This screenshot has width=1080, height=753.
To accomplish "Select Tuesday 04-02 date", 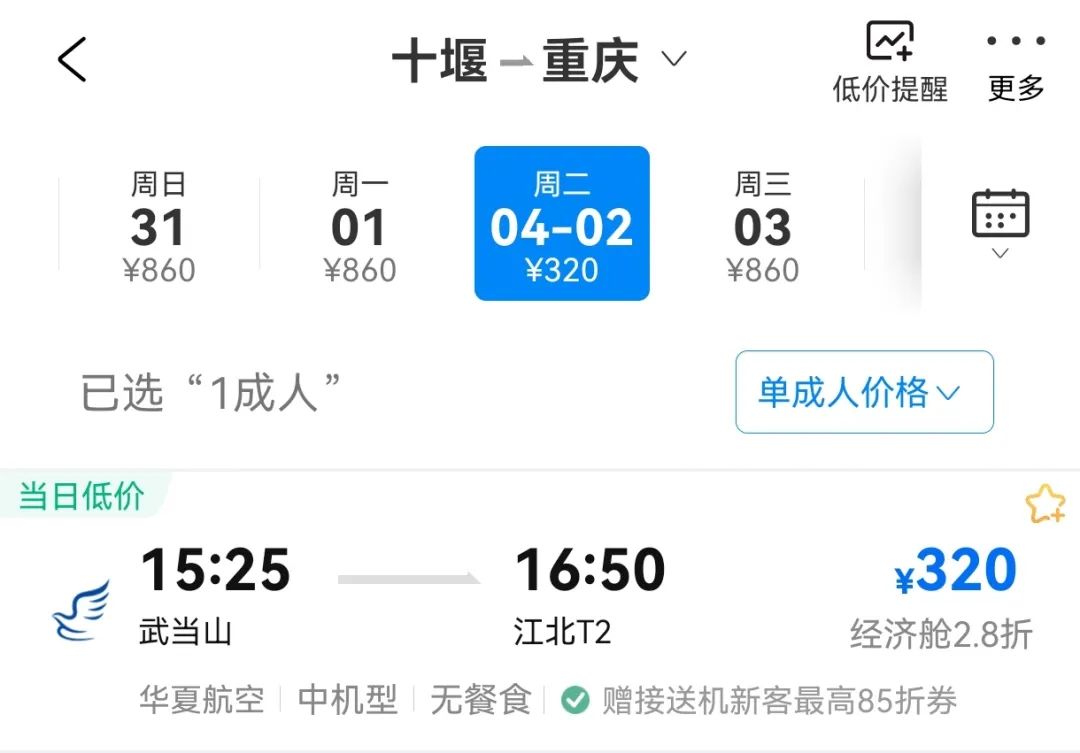I will coord(562,224).
